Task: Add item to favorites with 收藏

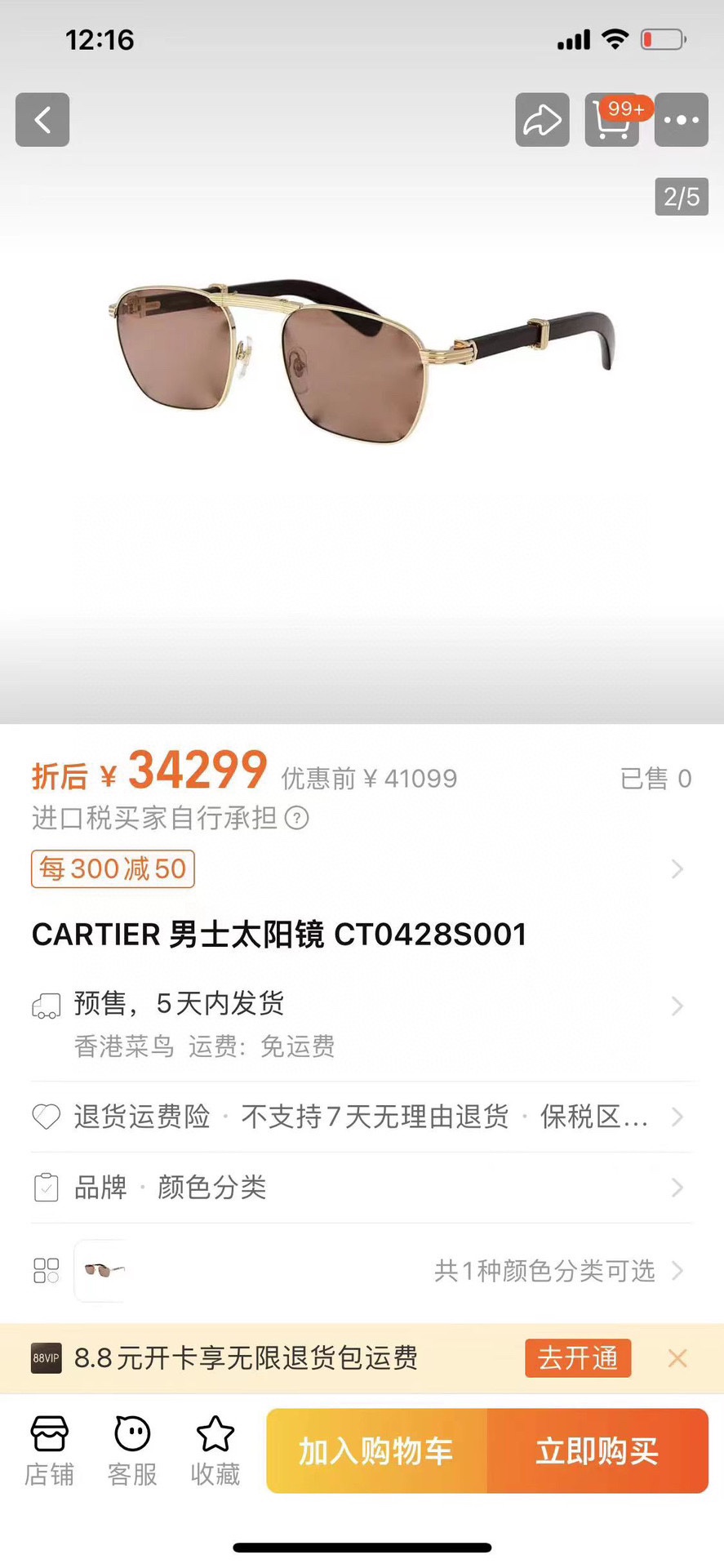Action: tap(215, 1451)
